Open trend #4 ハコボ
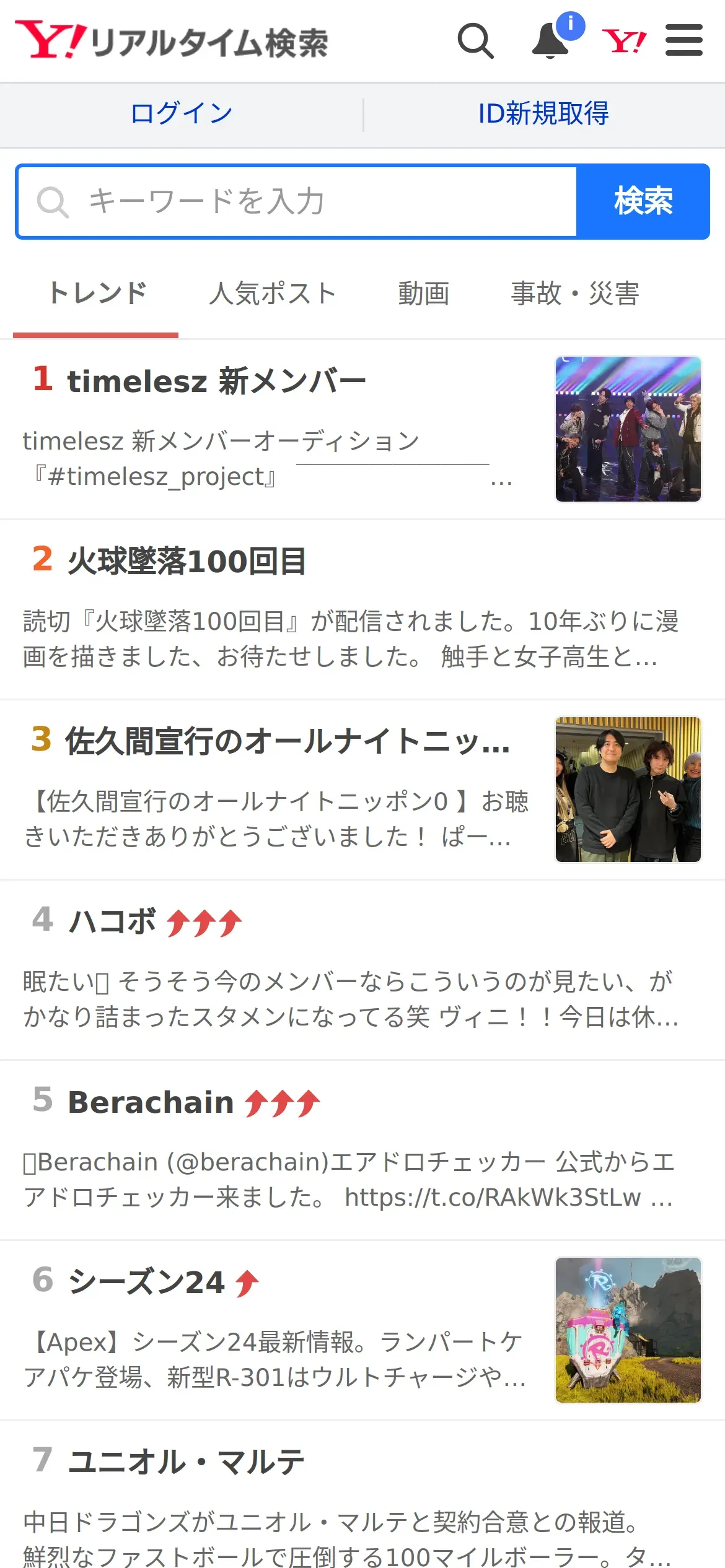Image resolution: width=725 pixels, height=1568 pixels. pyautogui.click(x=362, y=970)
